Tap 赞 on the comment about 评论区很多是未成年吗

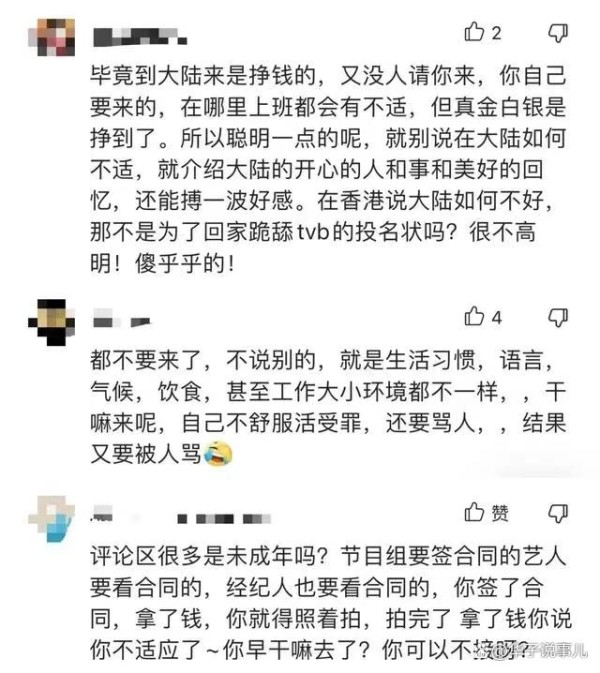tap(474, 513)
